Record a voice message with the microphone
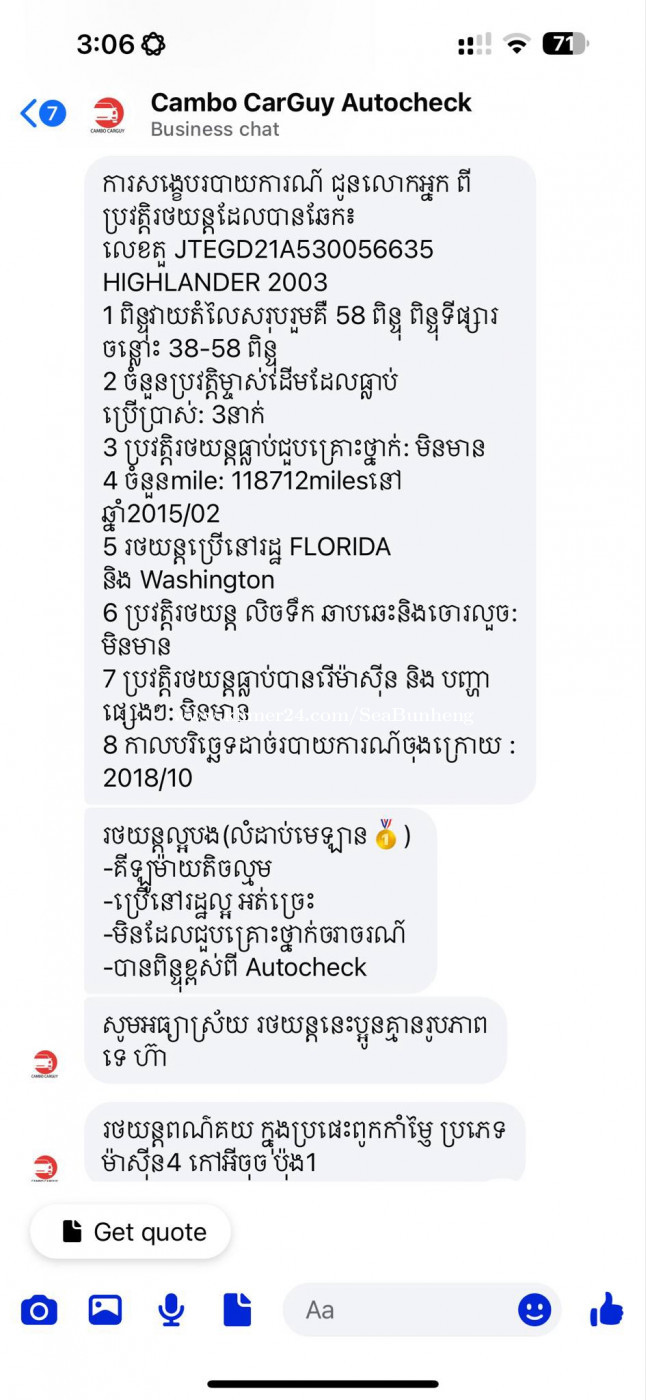 [171, 1309]
